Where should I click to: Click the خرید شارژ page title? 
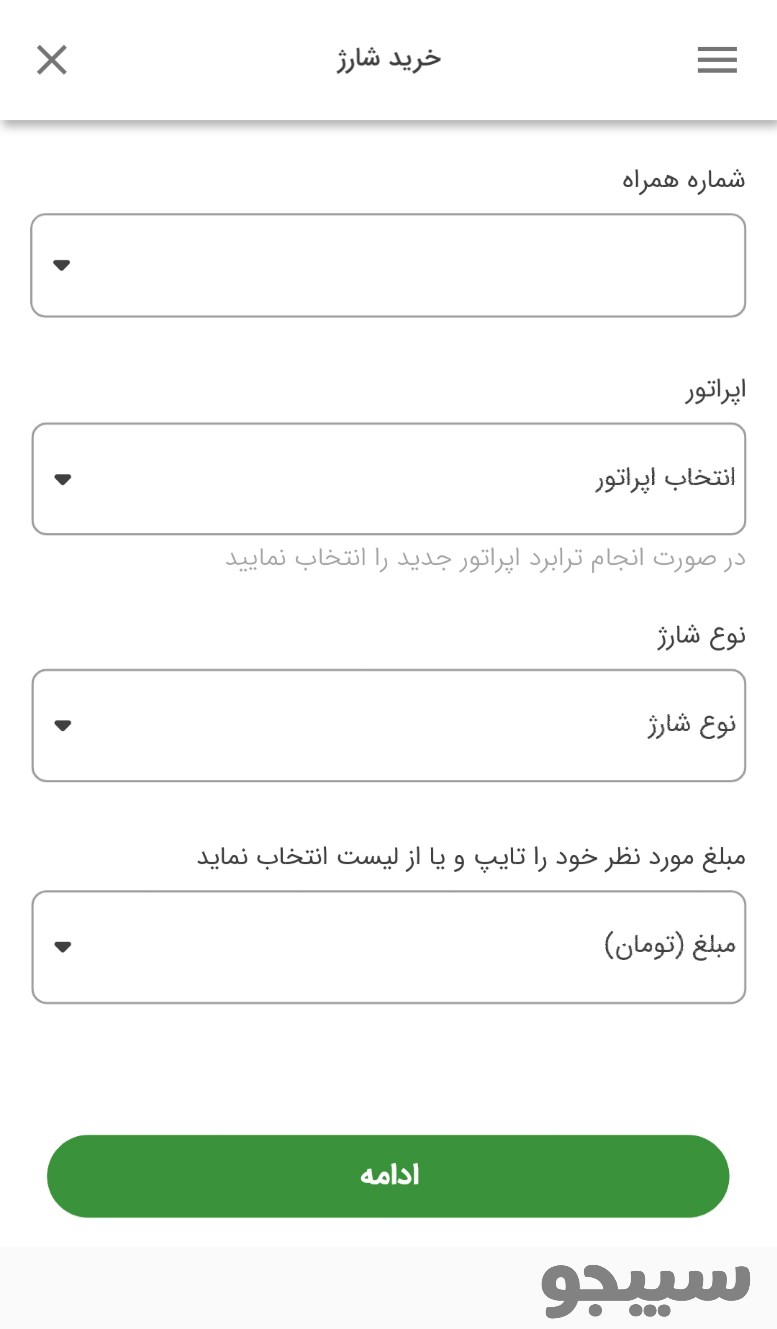(x=388, y=58)
